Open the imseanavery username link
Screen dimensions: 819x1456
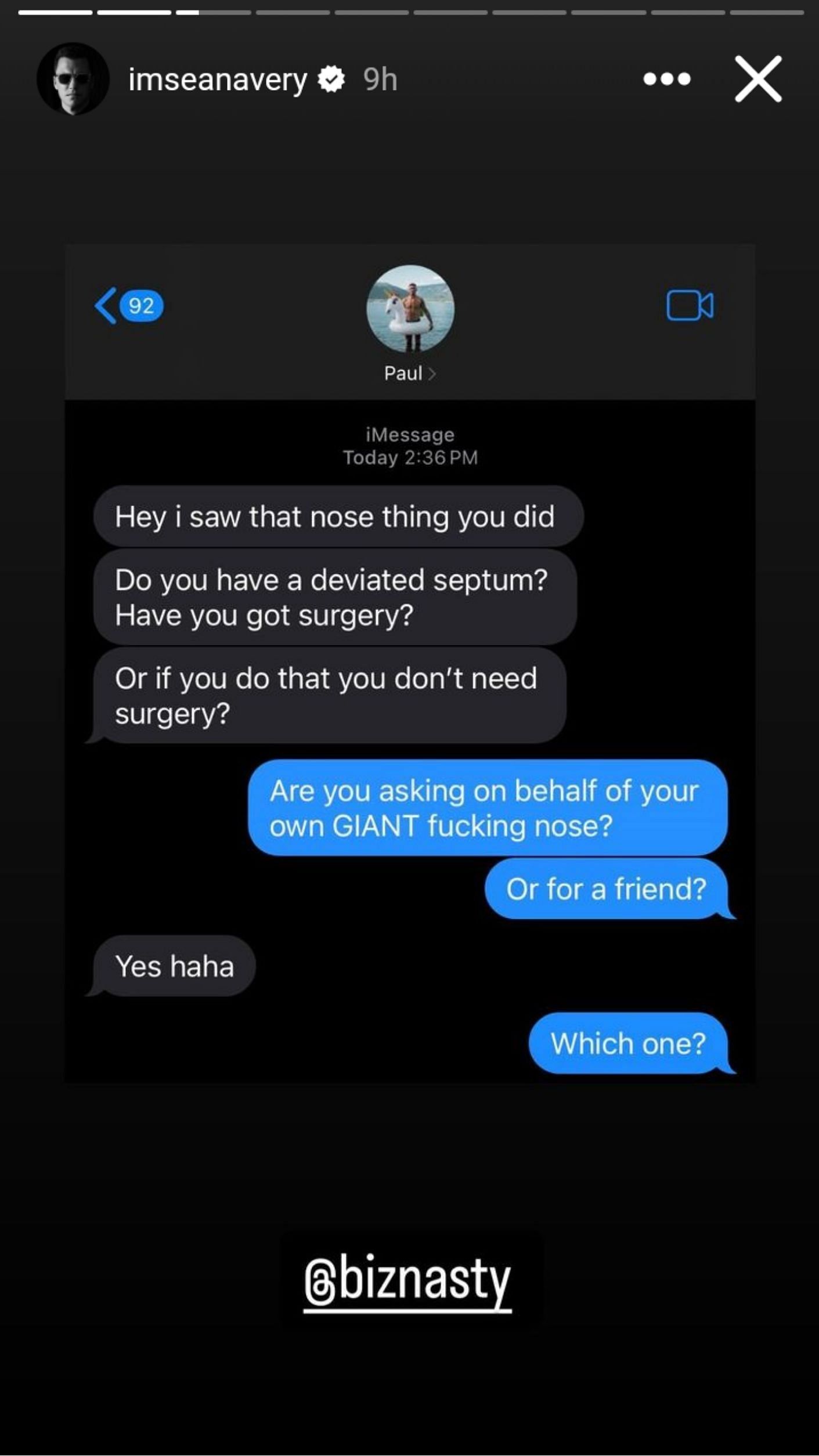click(218, 80)
